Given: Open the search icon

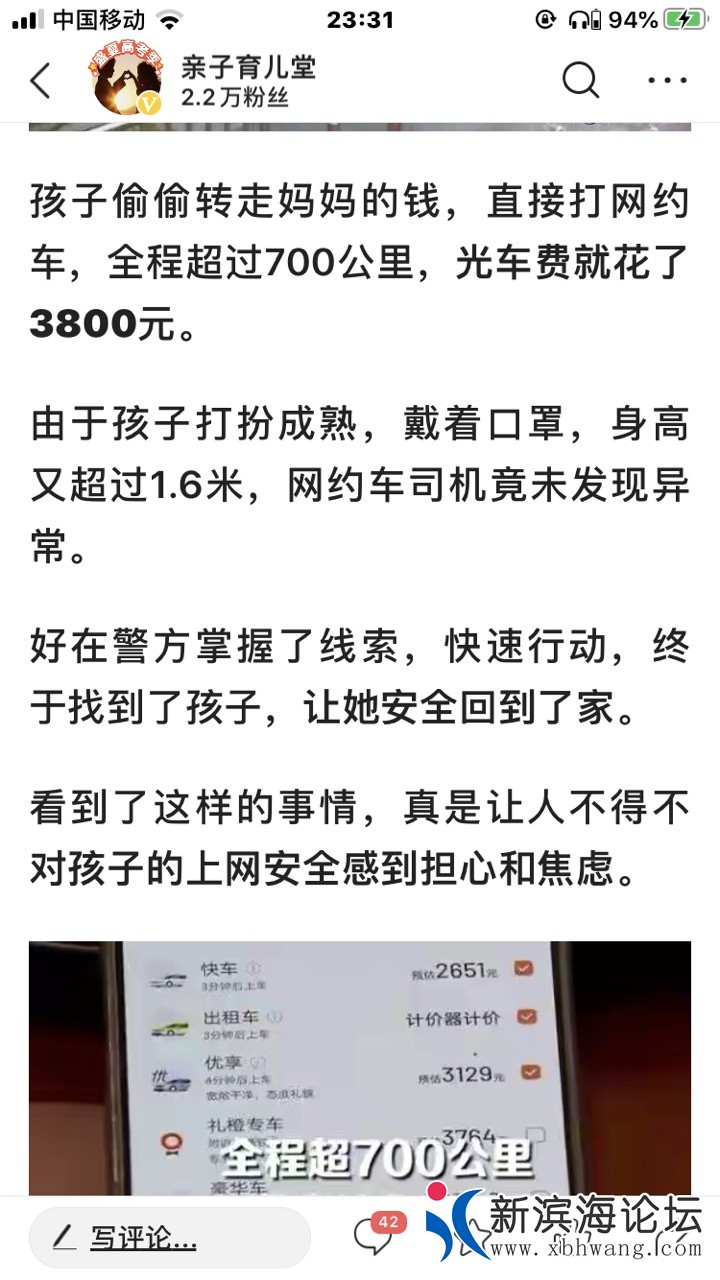Looking at the screenshot, I should 580,81.
